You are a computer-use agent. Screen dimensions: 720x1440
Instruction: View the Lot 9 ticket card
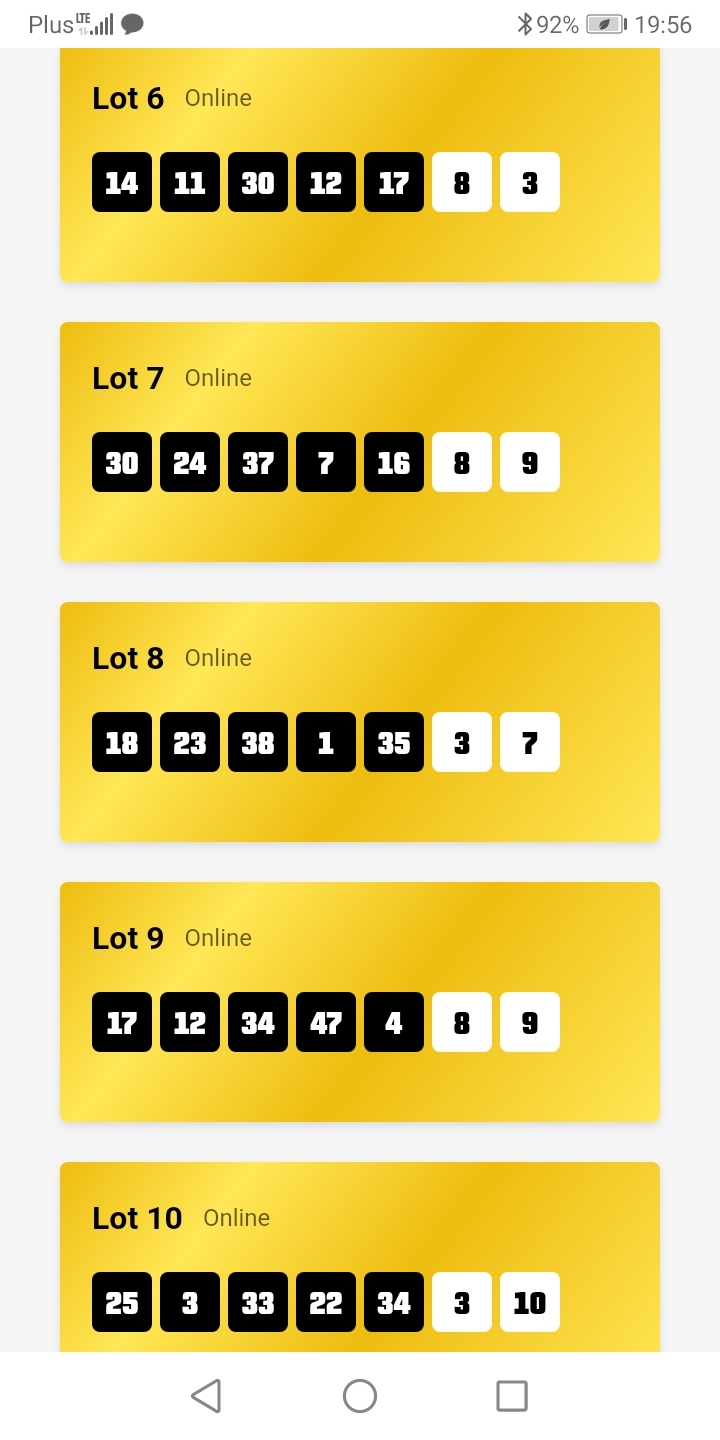pyautogui.click(x=360, y=1002)
